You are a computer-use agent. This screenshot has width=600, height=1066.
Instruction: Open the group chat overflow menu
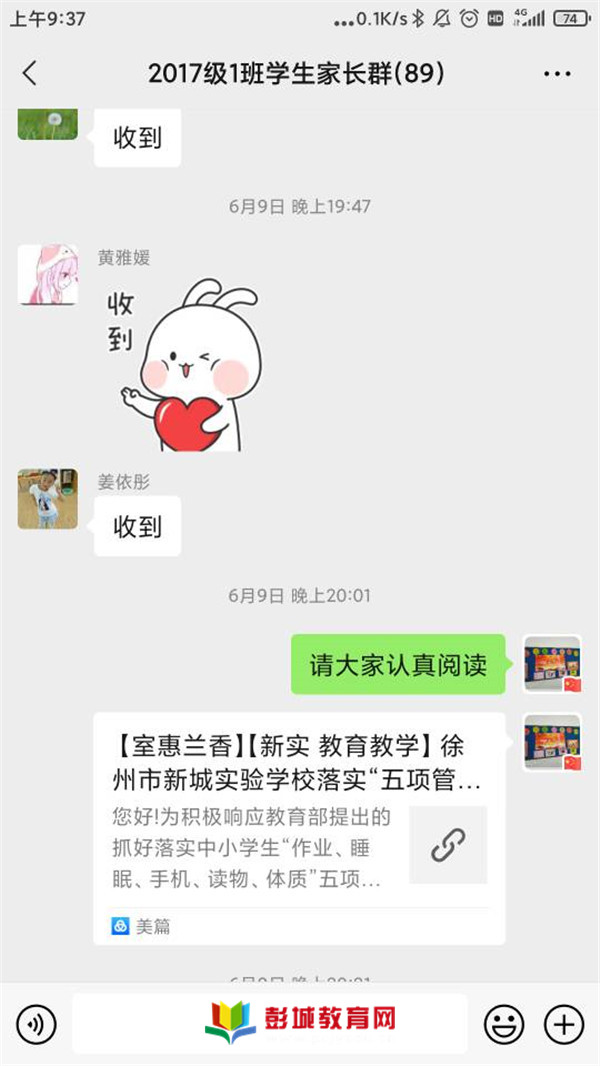(557, 74)
